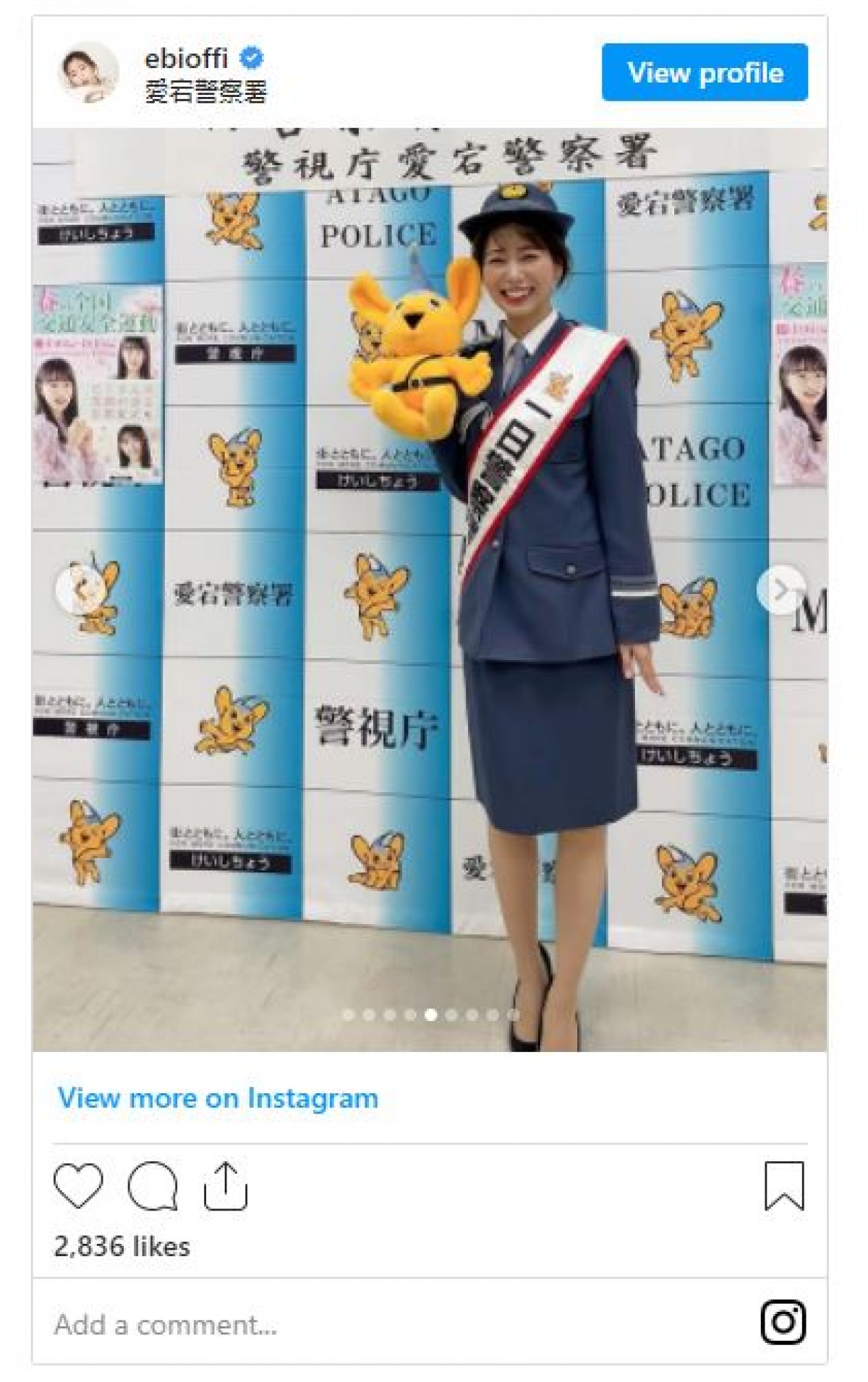
Task: Open the ebioffi profile avatar
Action: tap(88, 72)
